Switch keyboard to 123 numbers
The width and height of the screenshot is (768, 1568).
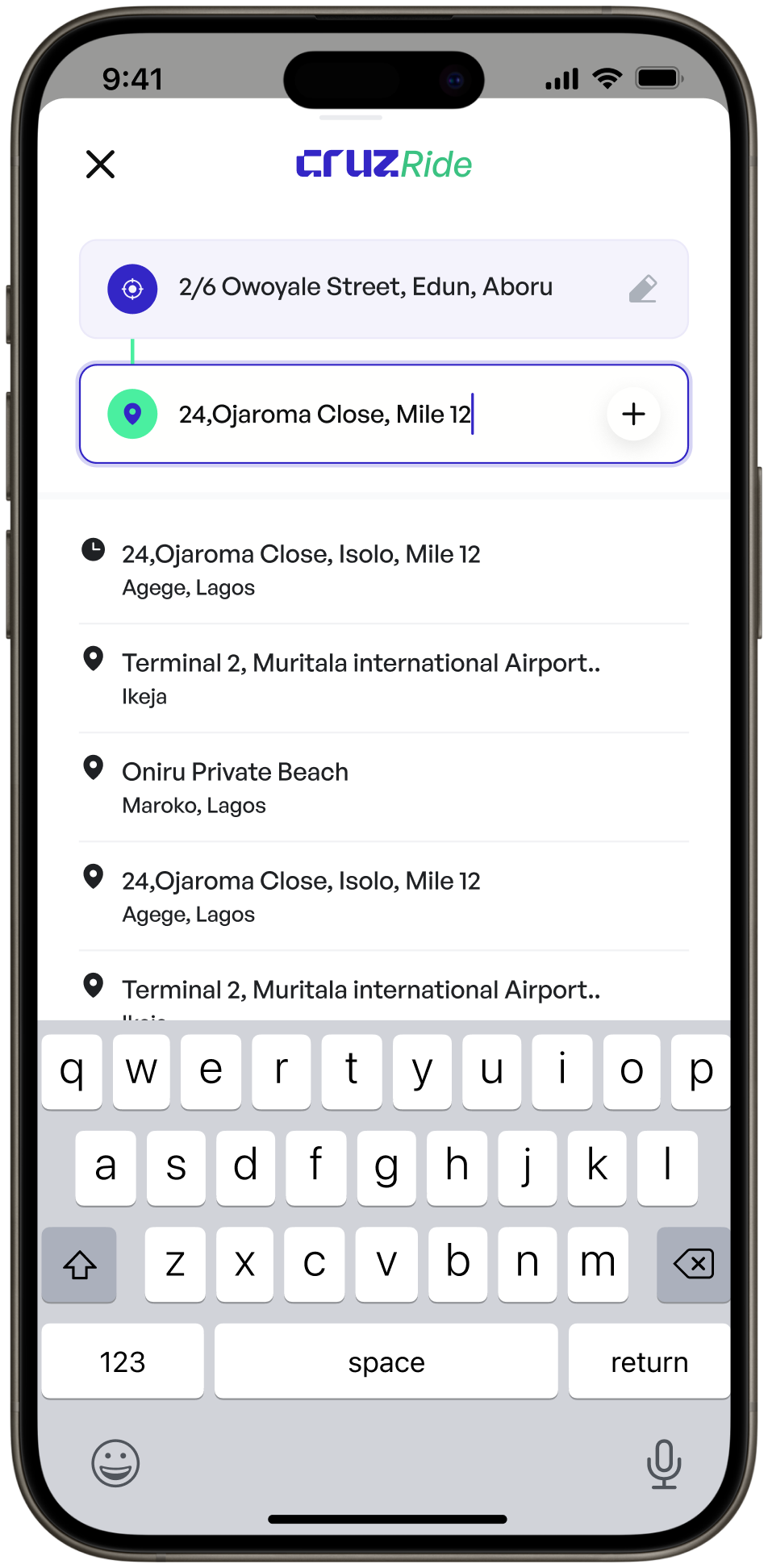(x=123, y=1362)
